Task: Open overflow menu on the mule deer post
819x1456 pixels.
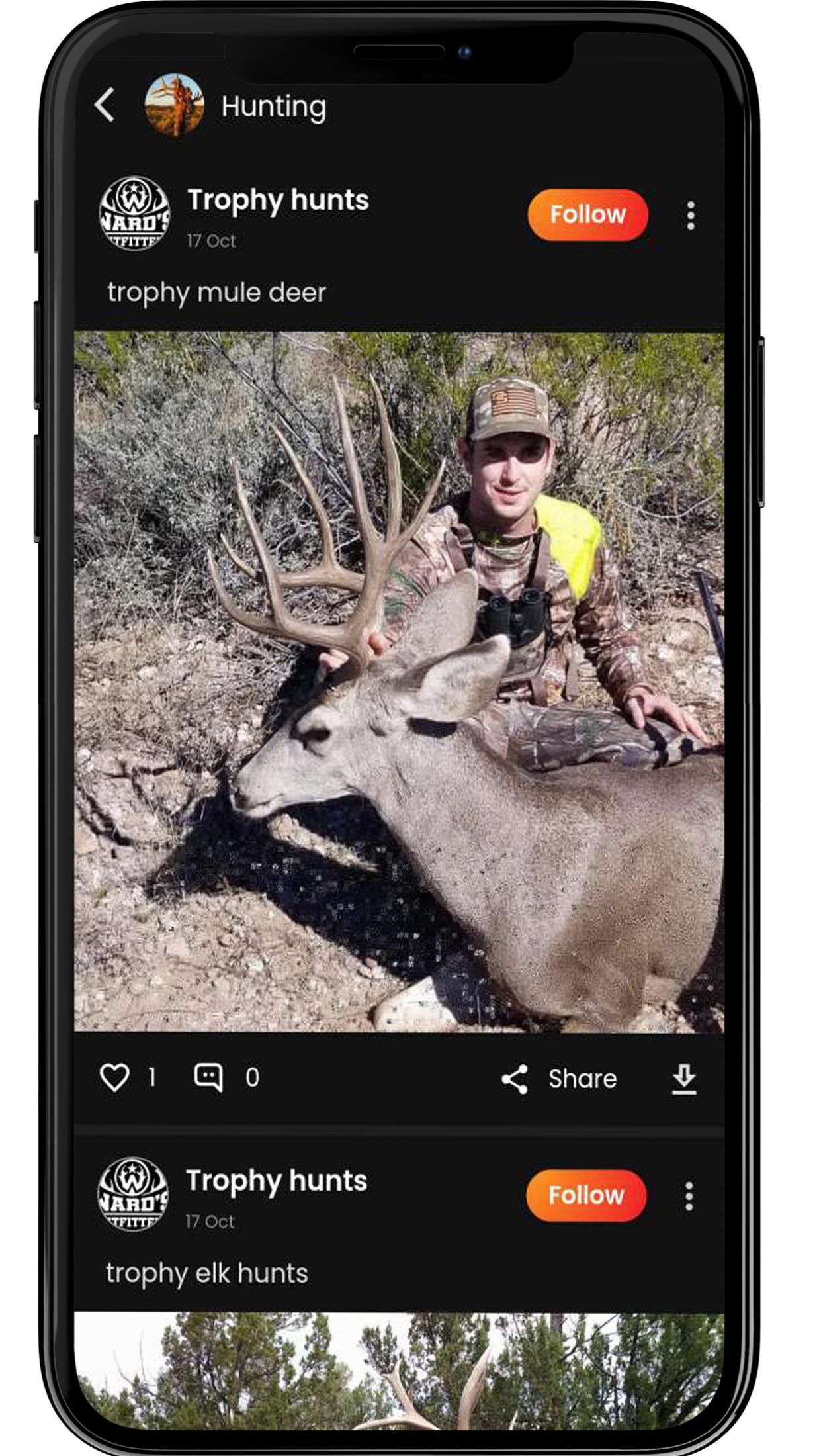Action: point(690,216)
